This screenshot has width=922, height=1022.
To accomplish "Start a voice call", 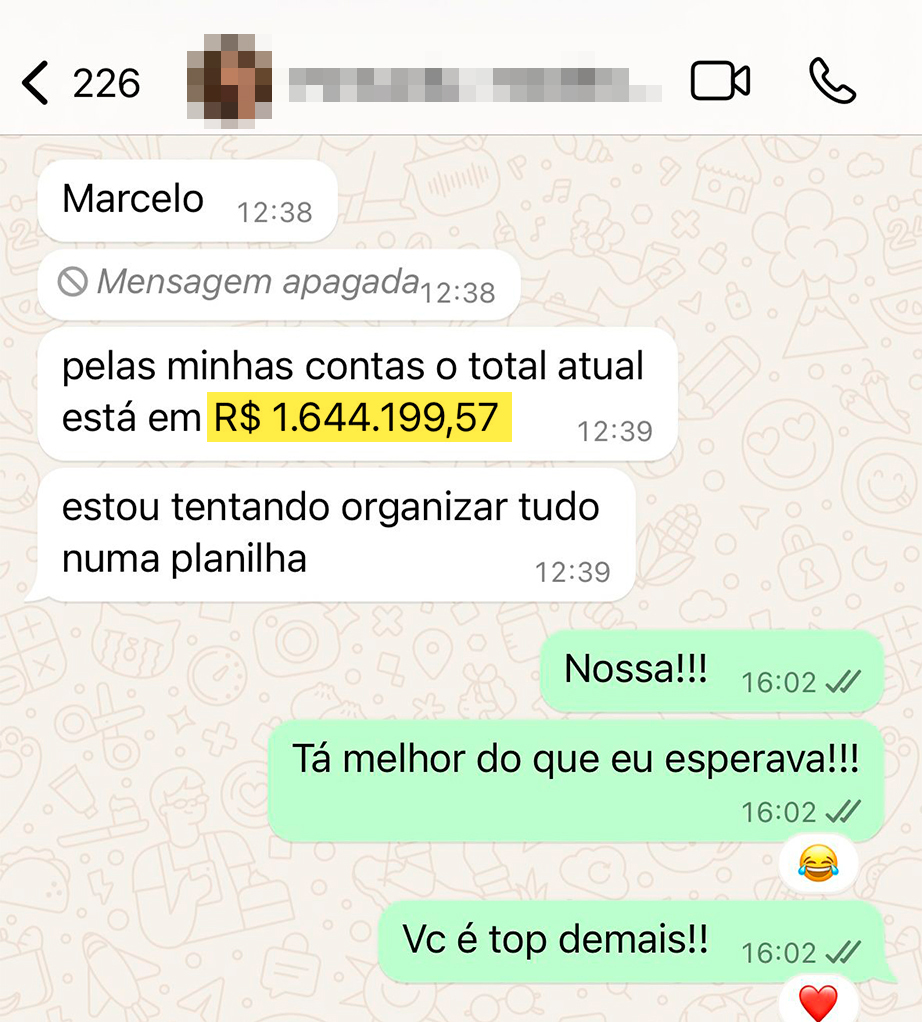I will coord(832,81).
